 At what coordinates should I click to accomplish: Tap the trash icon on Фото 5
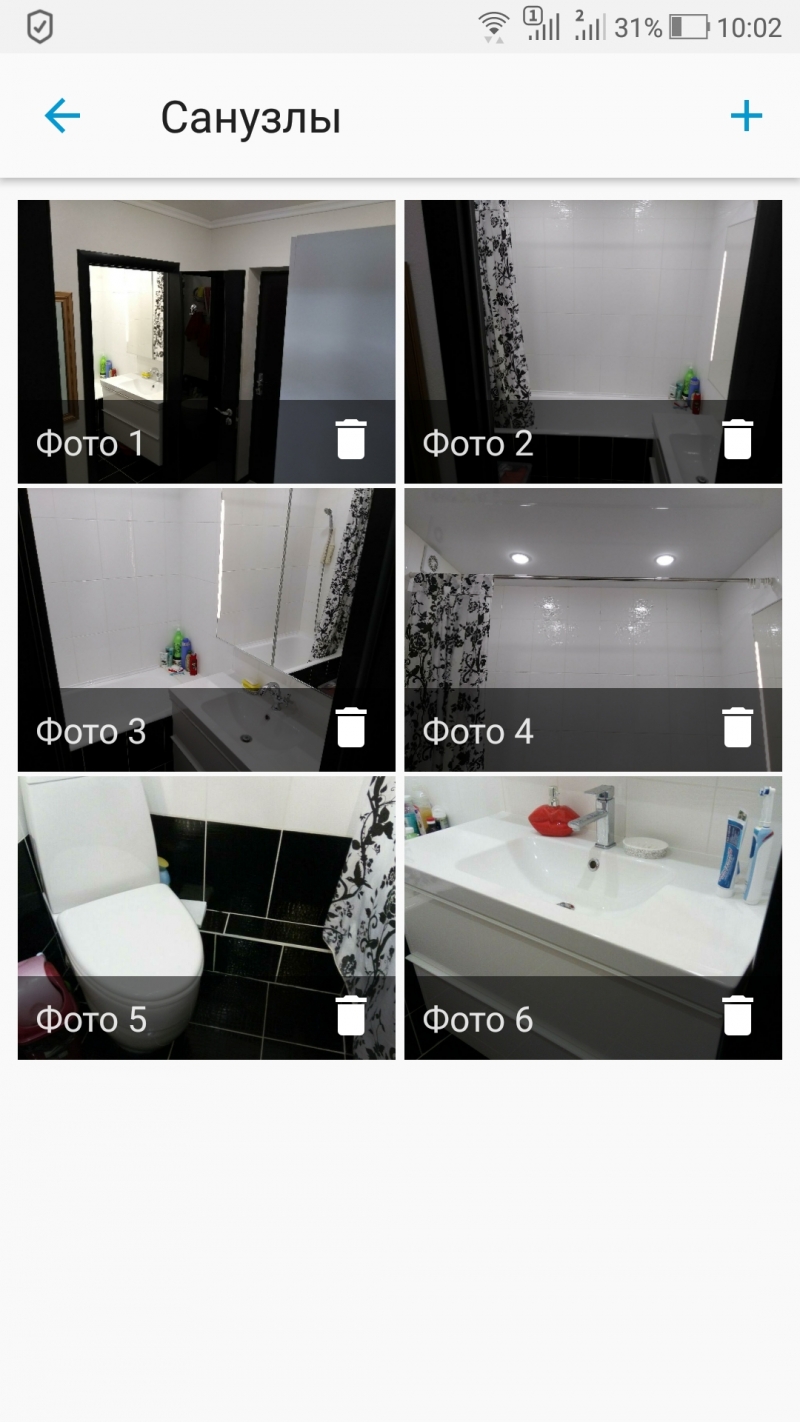[x=351, y=1016]
